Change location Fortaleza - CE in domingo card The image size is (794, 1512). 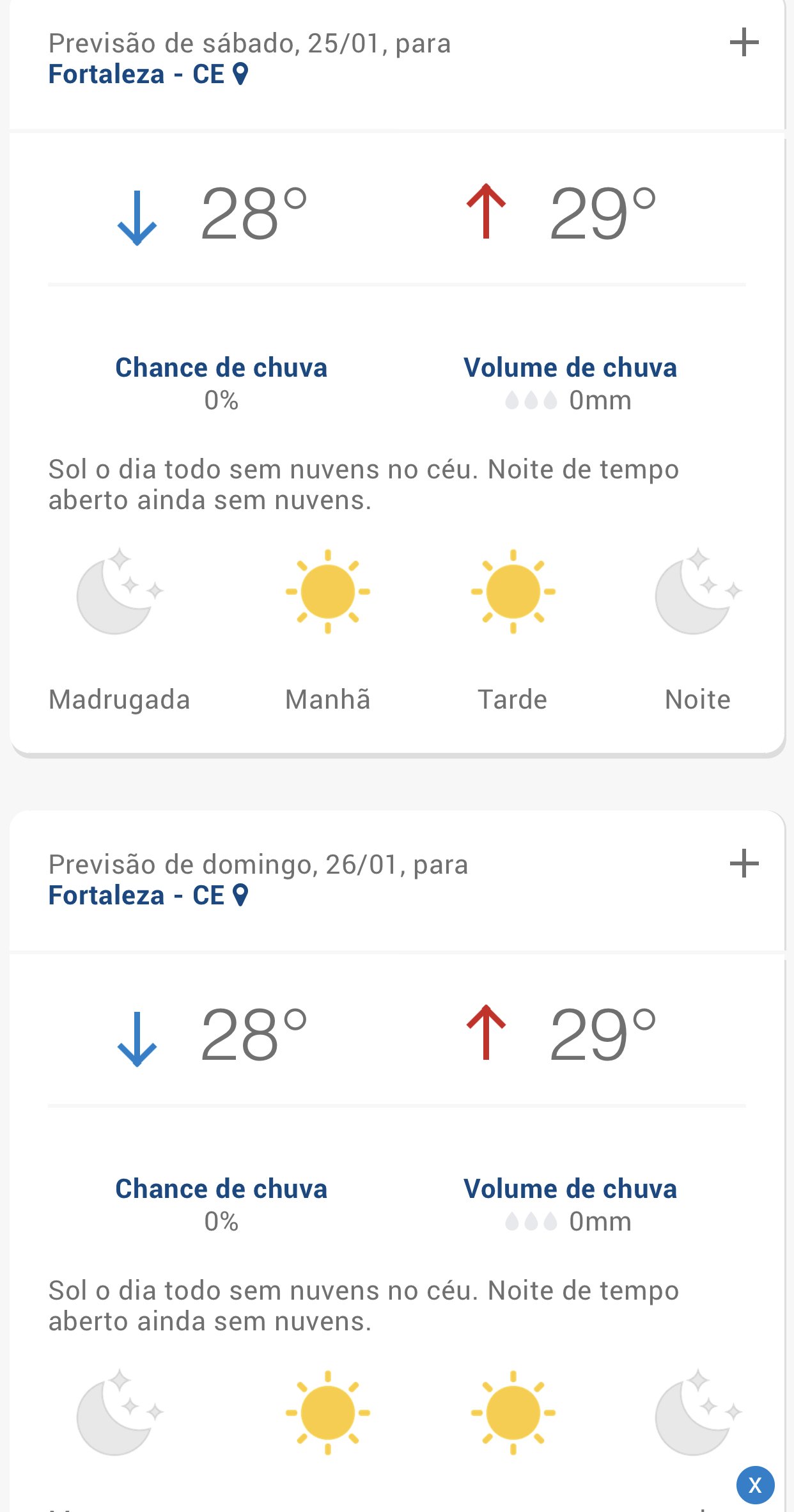coord(148,895)
